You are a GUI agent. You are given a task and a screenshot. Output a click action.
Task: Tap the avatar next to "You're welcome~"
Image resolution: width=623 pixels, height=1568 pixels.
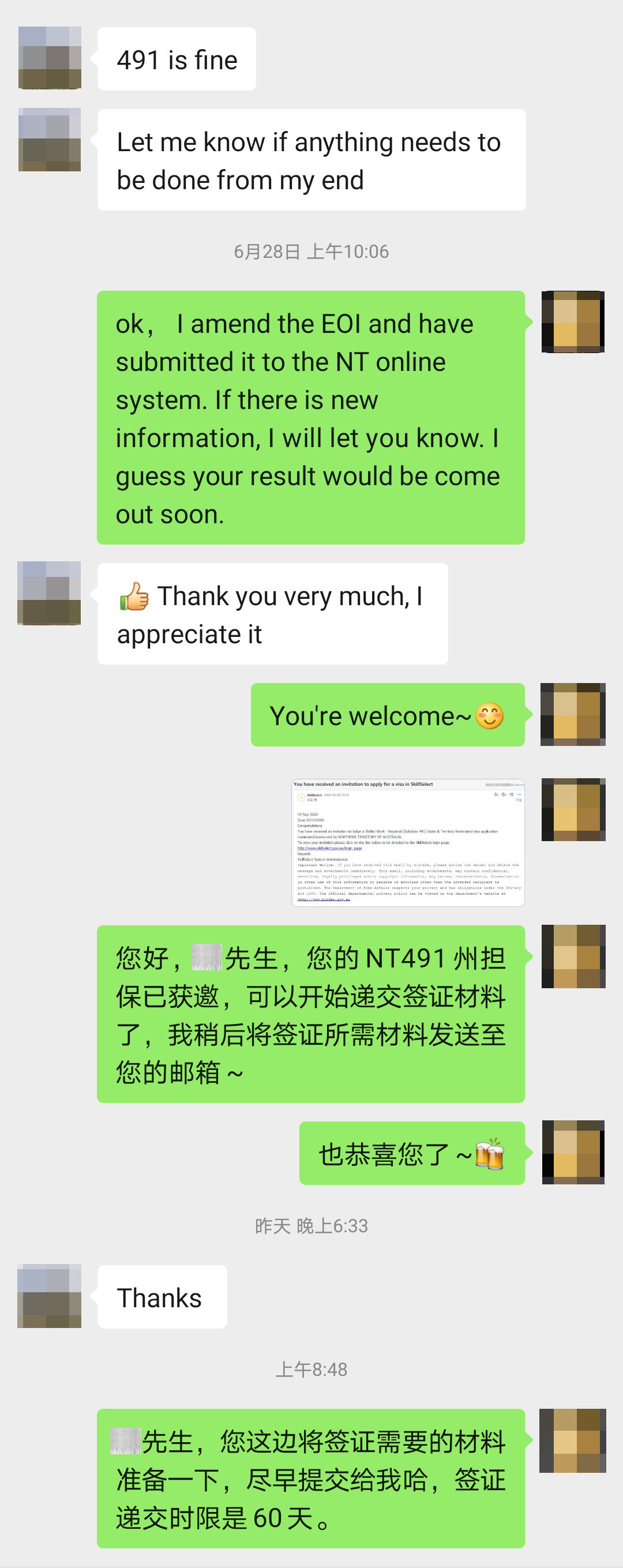coord(572,714)
